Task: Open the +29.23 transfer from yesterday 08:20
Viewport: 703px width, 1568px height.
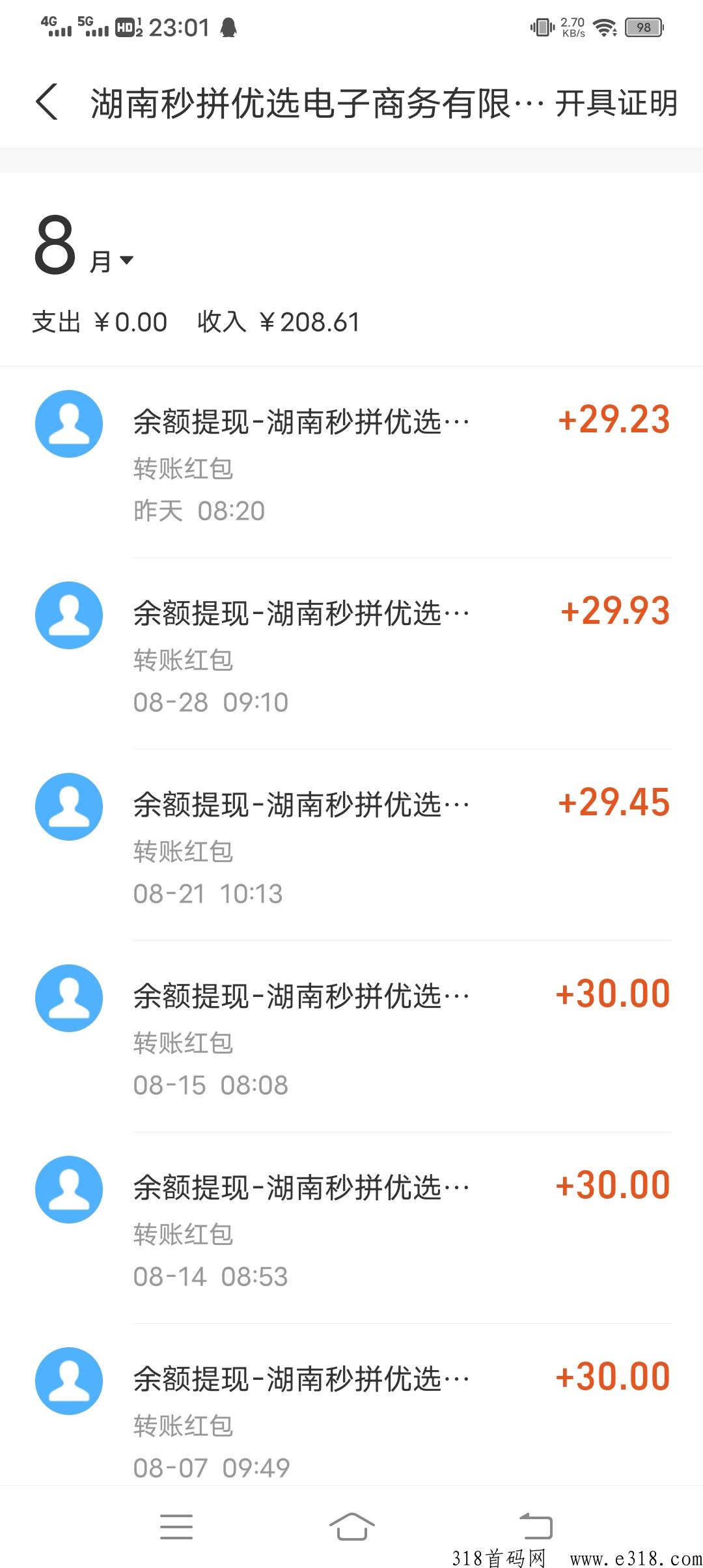Action: click(x=351, y=462)
